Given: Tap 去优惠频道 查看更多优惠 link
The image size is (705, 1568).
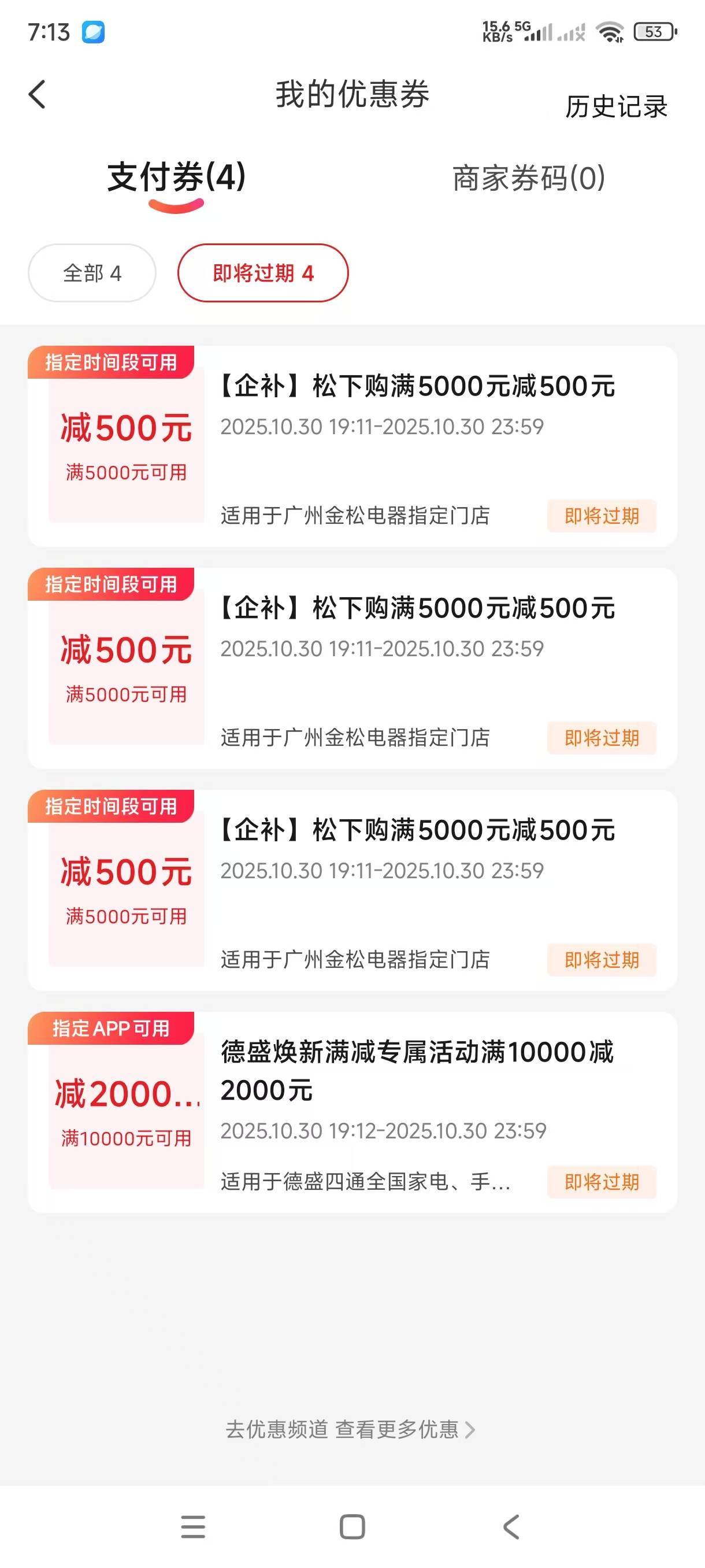Looking at the screenshot, I should tap(350, 1429).
